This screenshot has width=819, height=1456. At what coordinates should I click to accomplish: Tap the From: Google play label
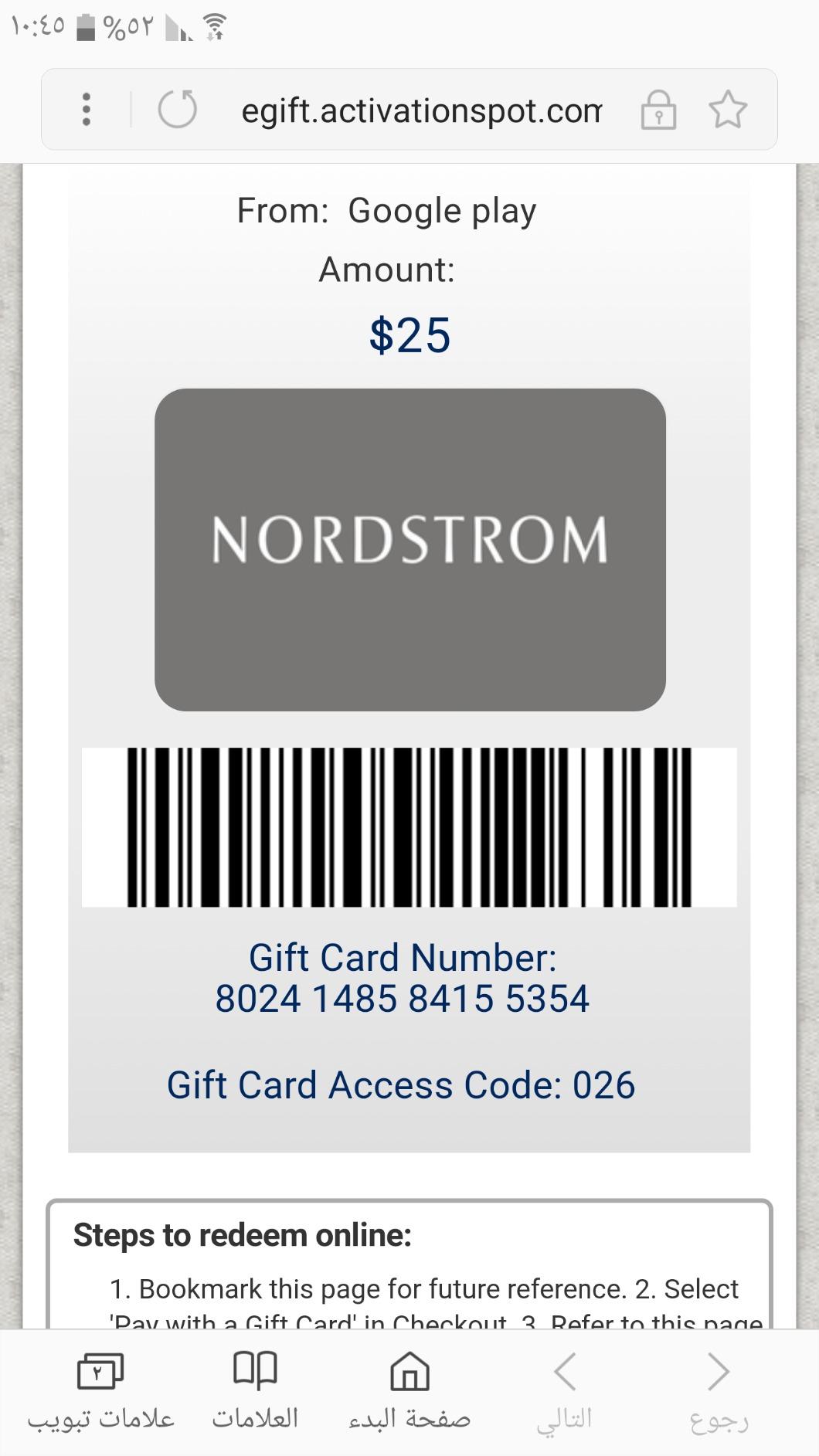click(x=385, y=209)
